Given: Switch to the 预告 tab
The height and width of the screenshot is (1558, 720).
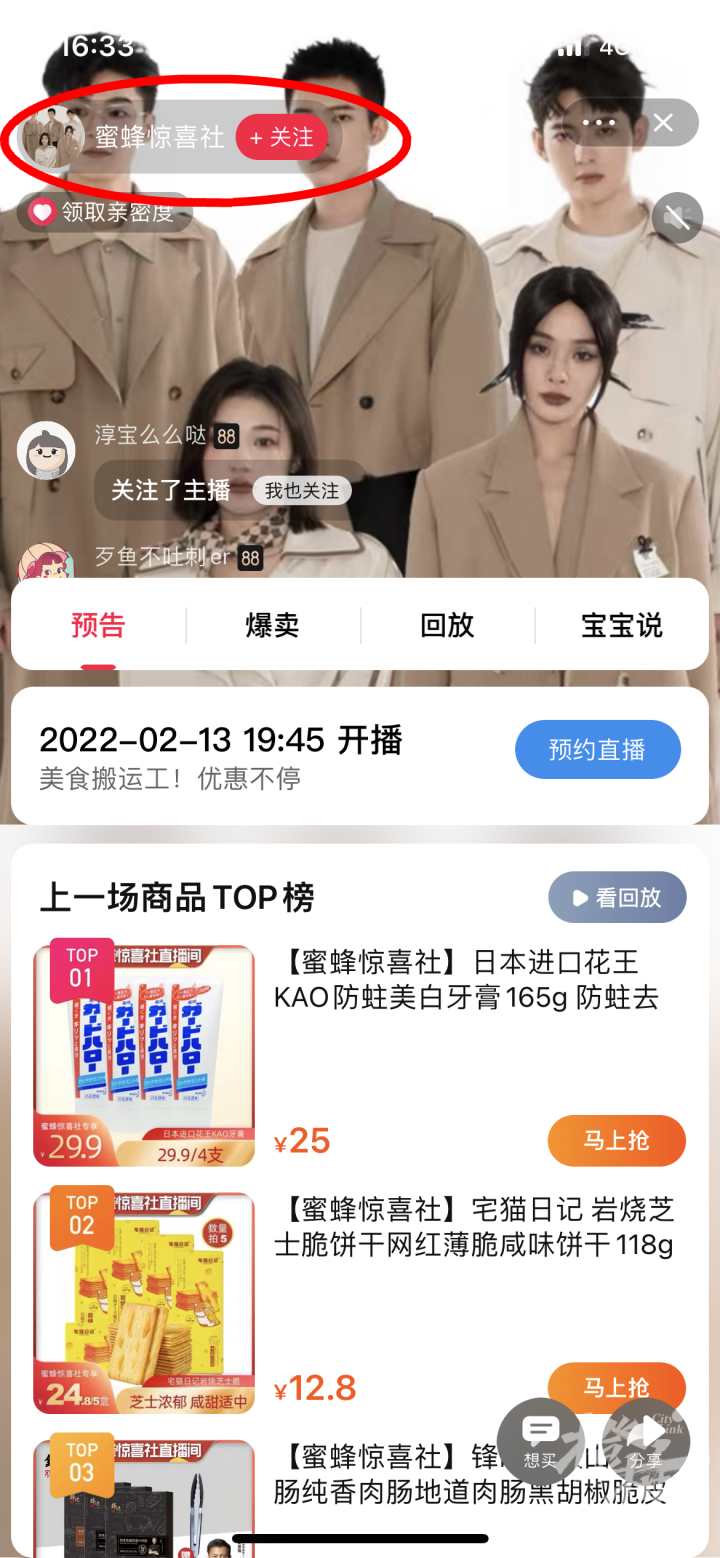Looking at the screenshot, I should pos(98,626).
